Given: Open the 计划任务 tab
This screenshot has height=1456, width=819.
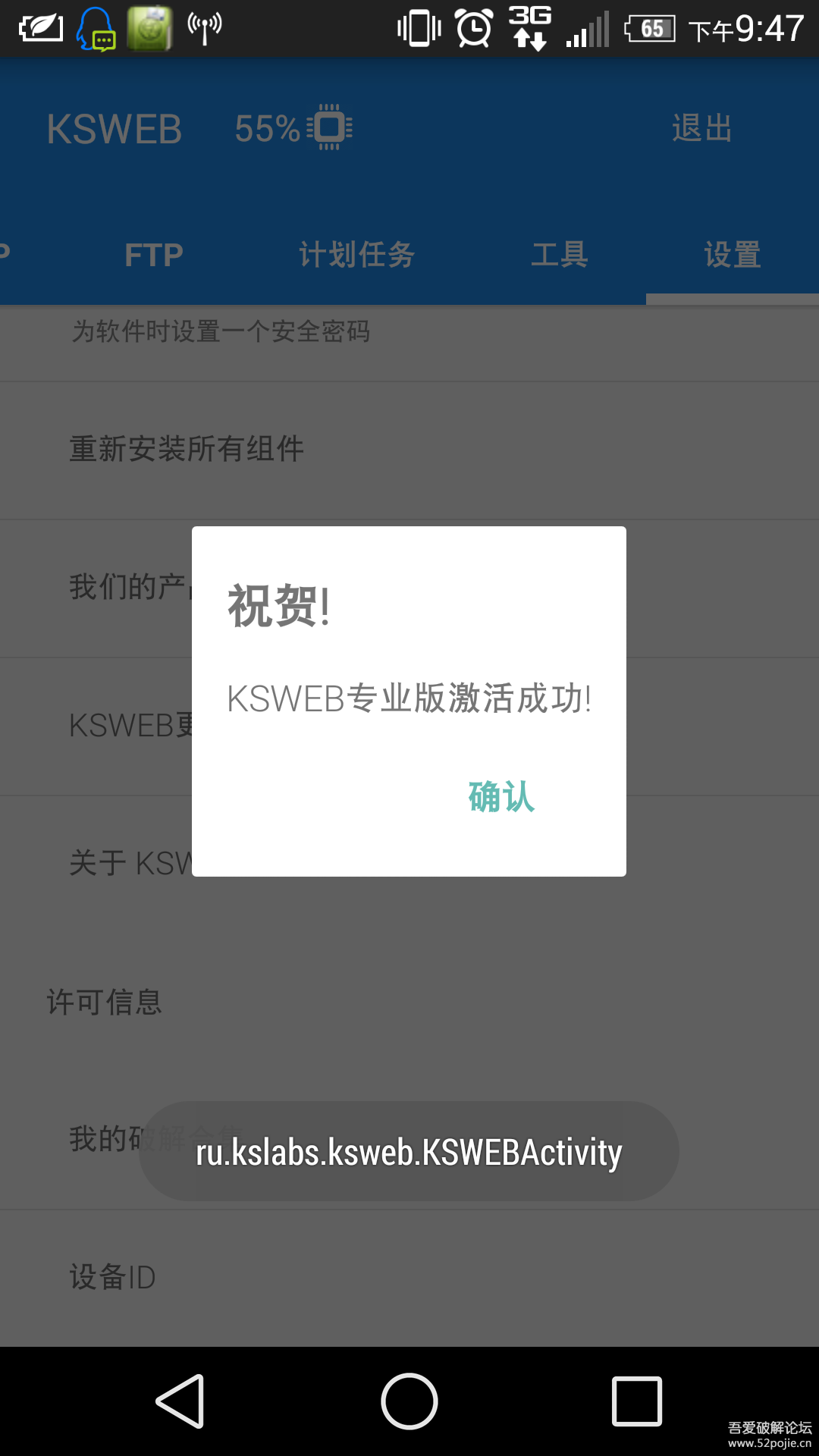Looking at the screenshot, I should (356, 255).
